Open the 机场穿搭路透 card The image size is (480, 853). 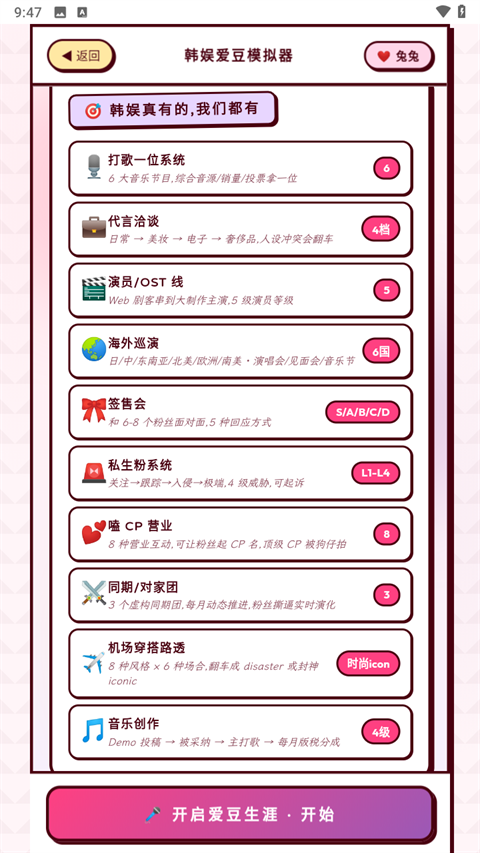pos(240,663)
